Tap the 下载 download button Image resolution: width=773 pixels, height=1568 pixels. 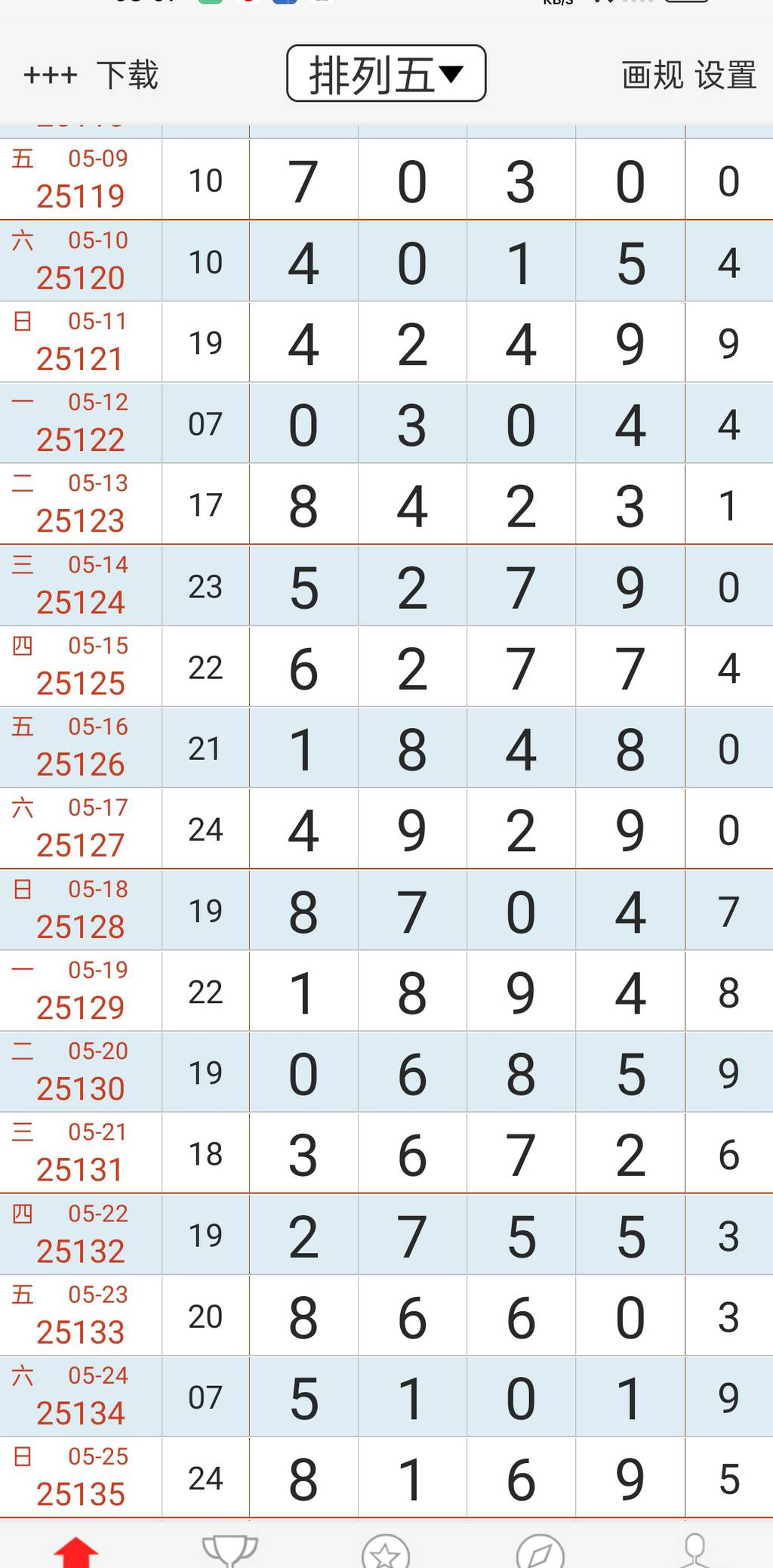128,75
